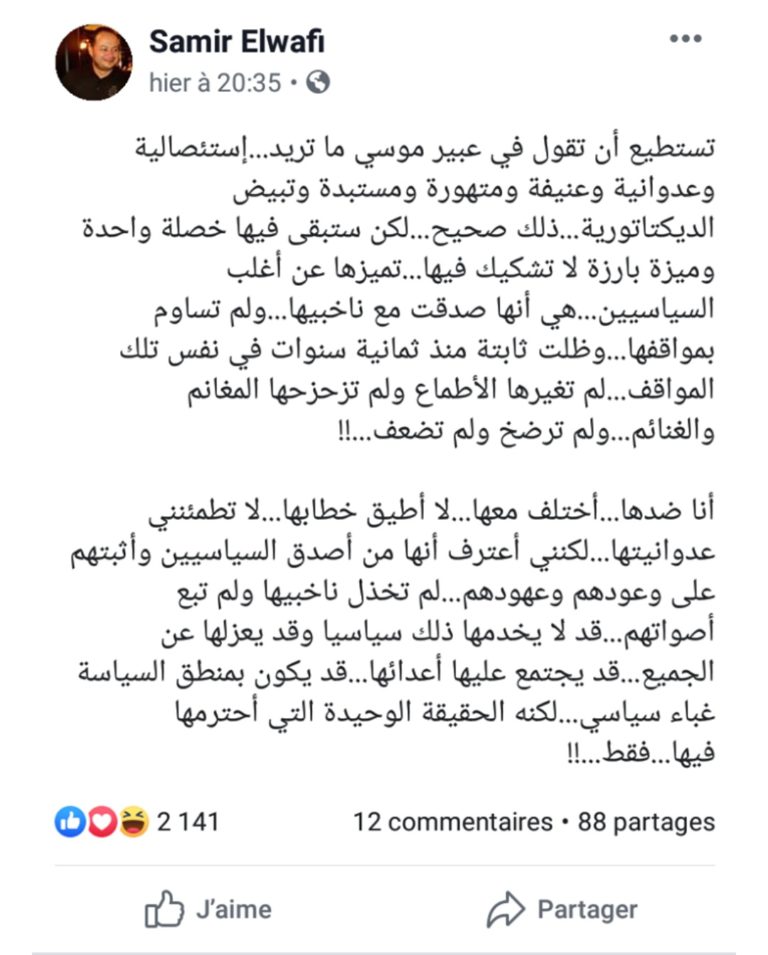The image size is (768, 955).
Task: Share the post with Partager
Action: pos(561,909)
